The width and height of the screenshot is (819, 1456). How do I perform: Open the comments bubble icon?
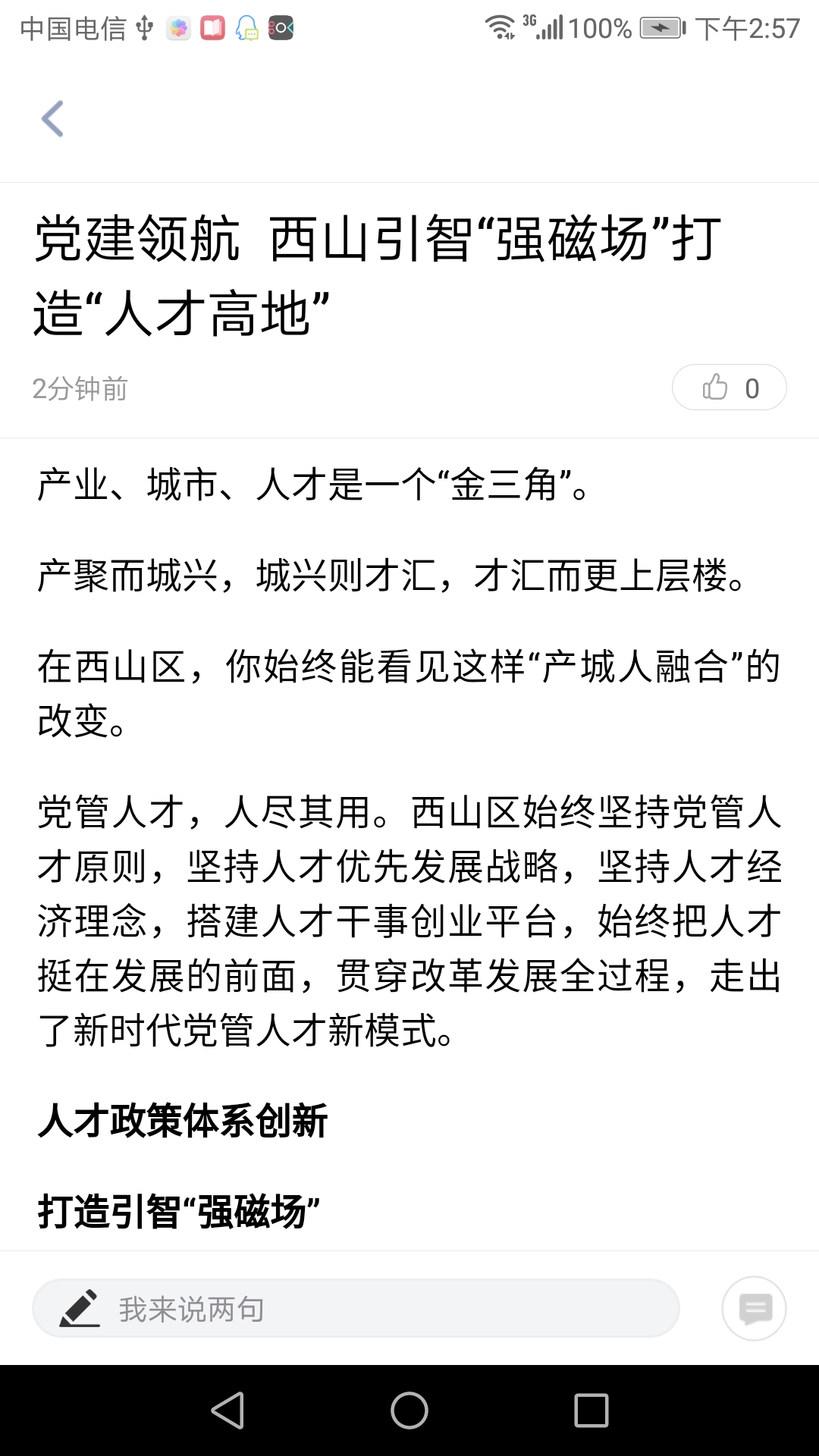[754, 1308]
